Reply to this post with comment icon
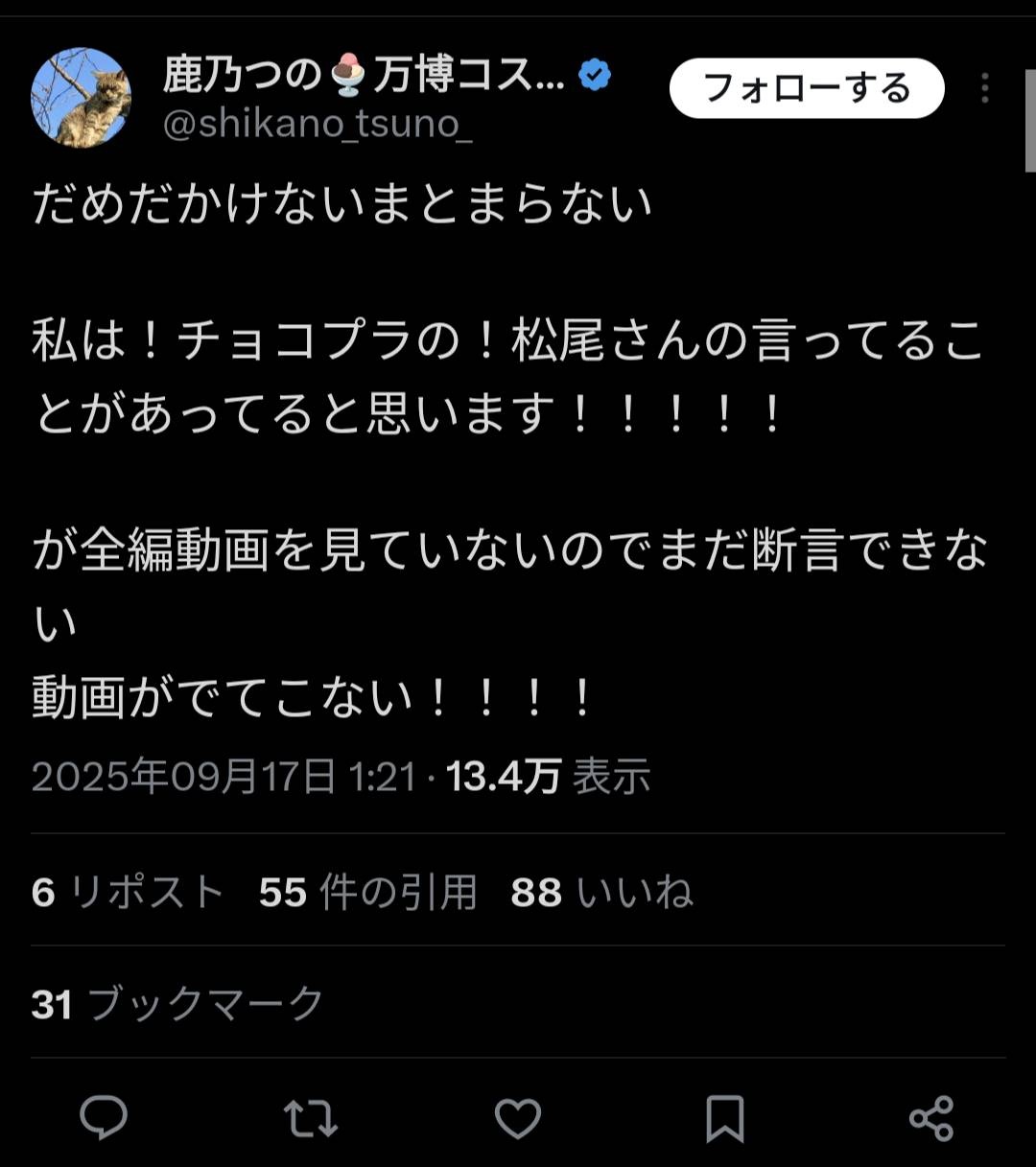1036x1167 pixels. (x=104, y=1118)
